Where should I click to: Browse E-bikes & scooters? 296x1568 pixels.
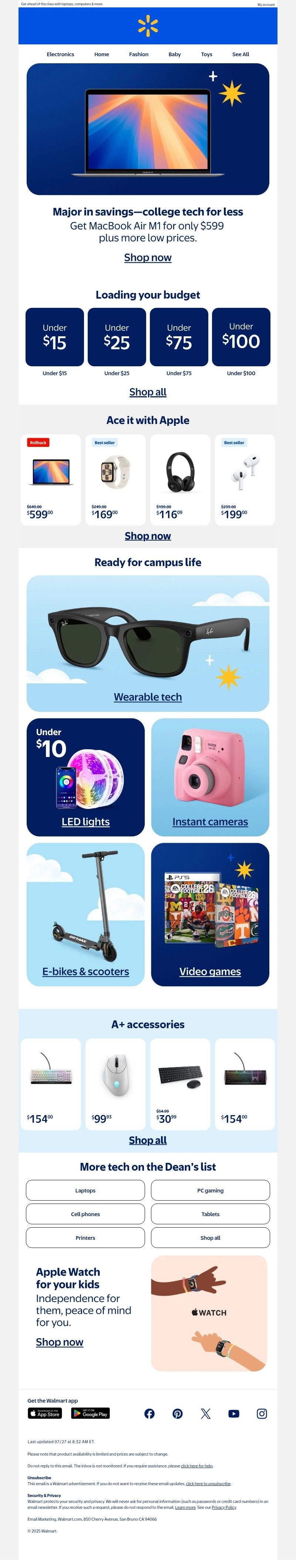[x=85, y=972]
